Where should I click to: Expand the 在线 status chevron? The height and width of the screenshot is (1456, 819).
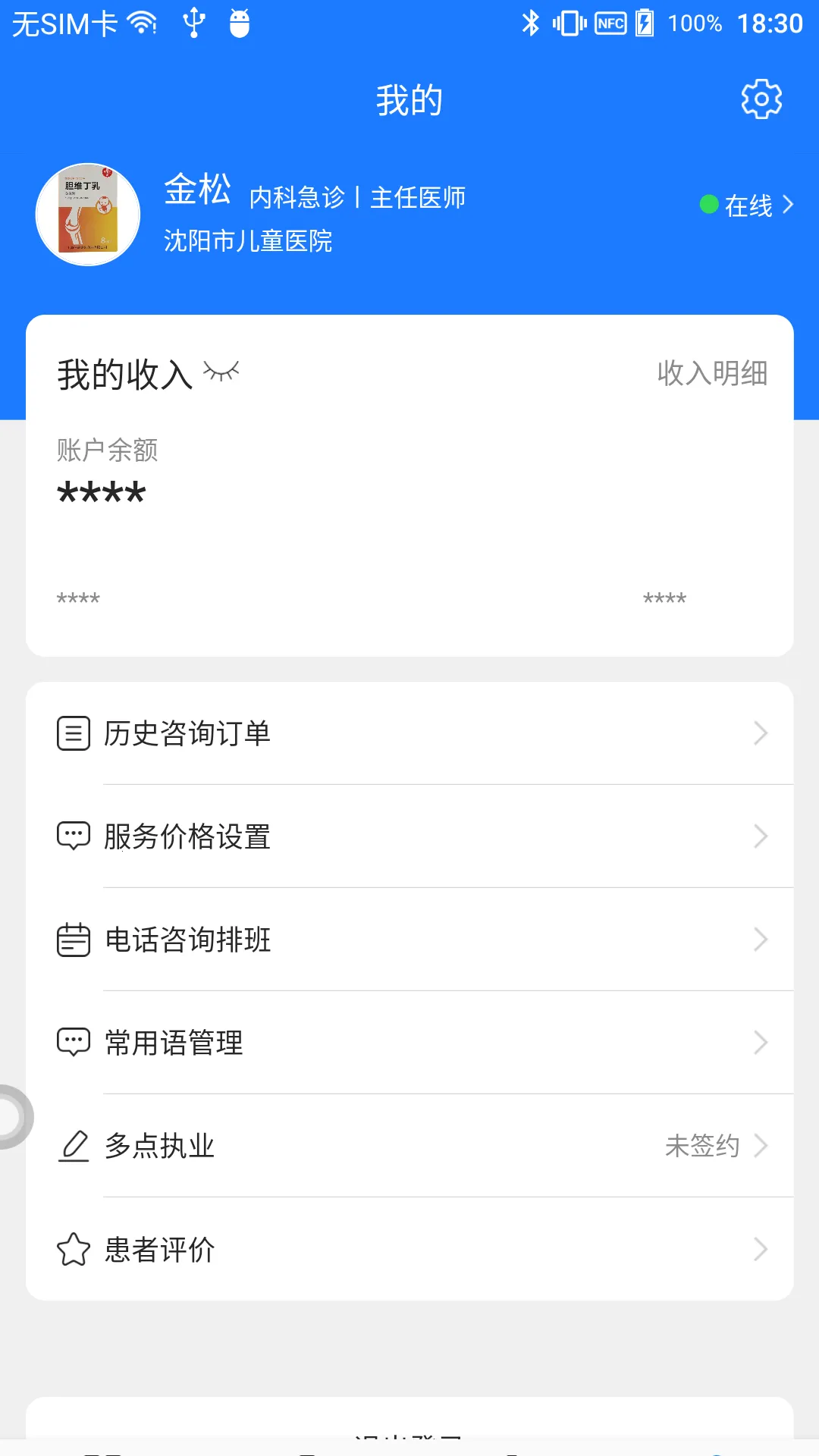[x=789, y=204]
